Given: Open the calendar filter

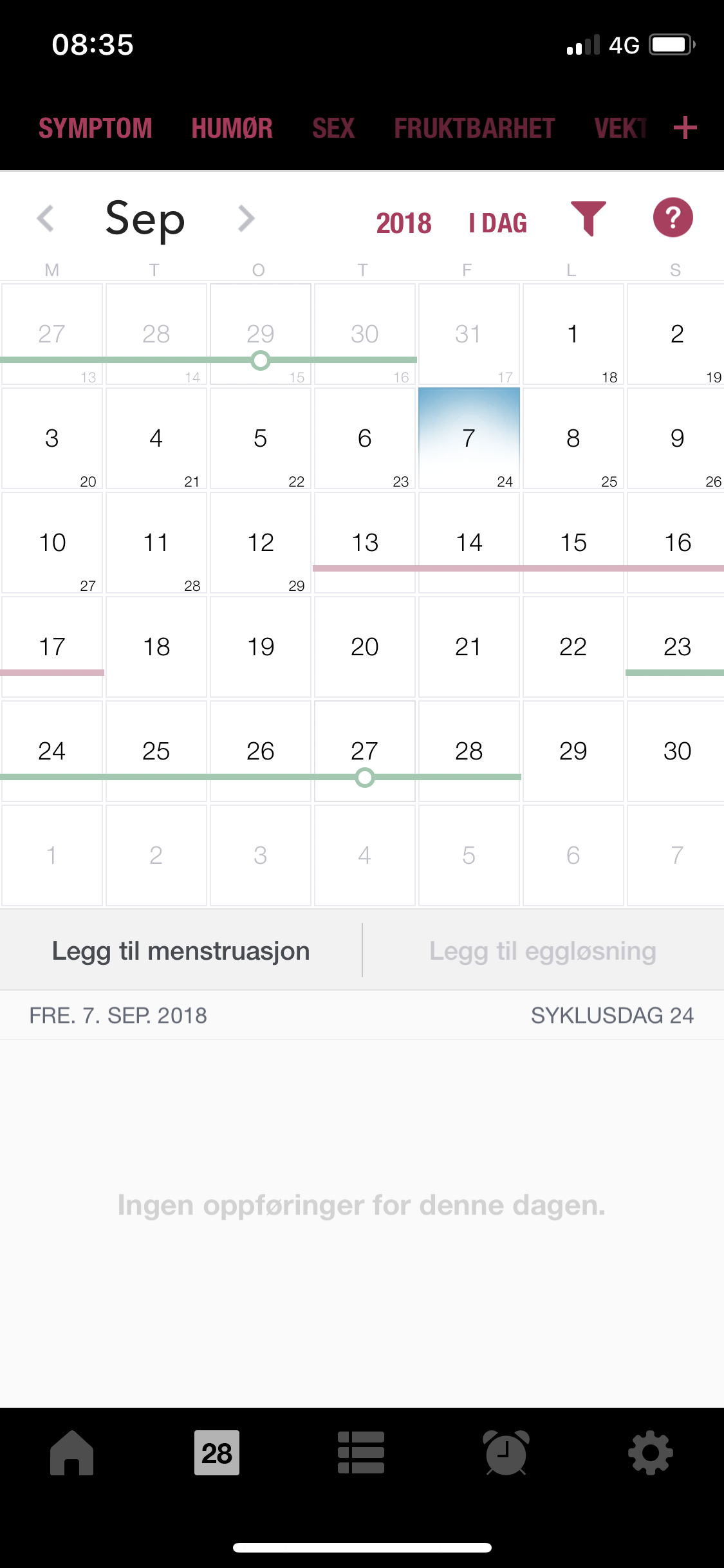Looking at the screenshot, I should pyautogui.click(x=588, y=218).
